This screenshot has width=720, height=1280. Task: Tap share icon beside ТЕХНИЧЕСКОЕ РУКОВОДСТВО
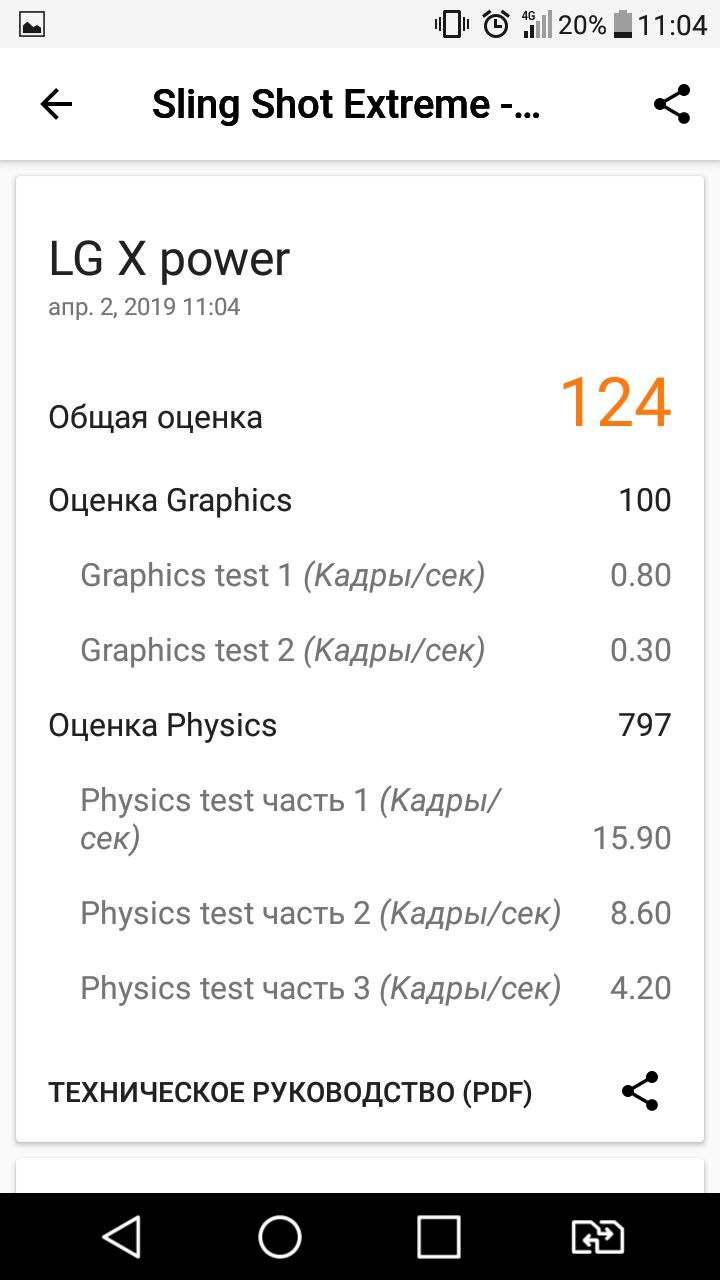tap(640, 1091)
